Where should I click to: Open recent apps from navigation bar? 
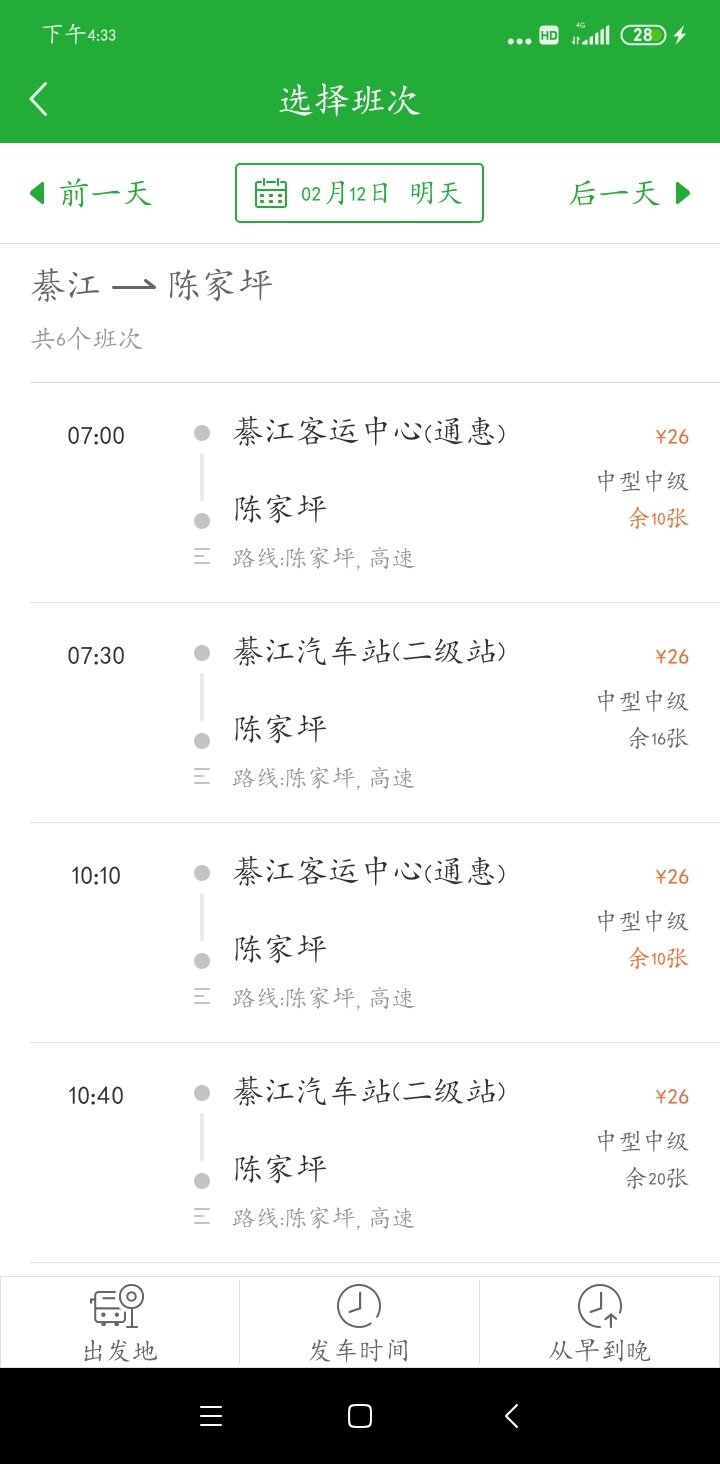[211, 1416]
